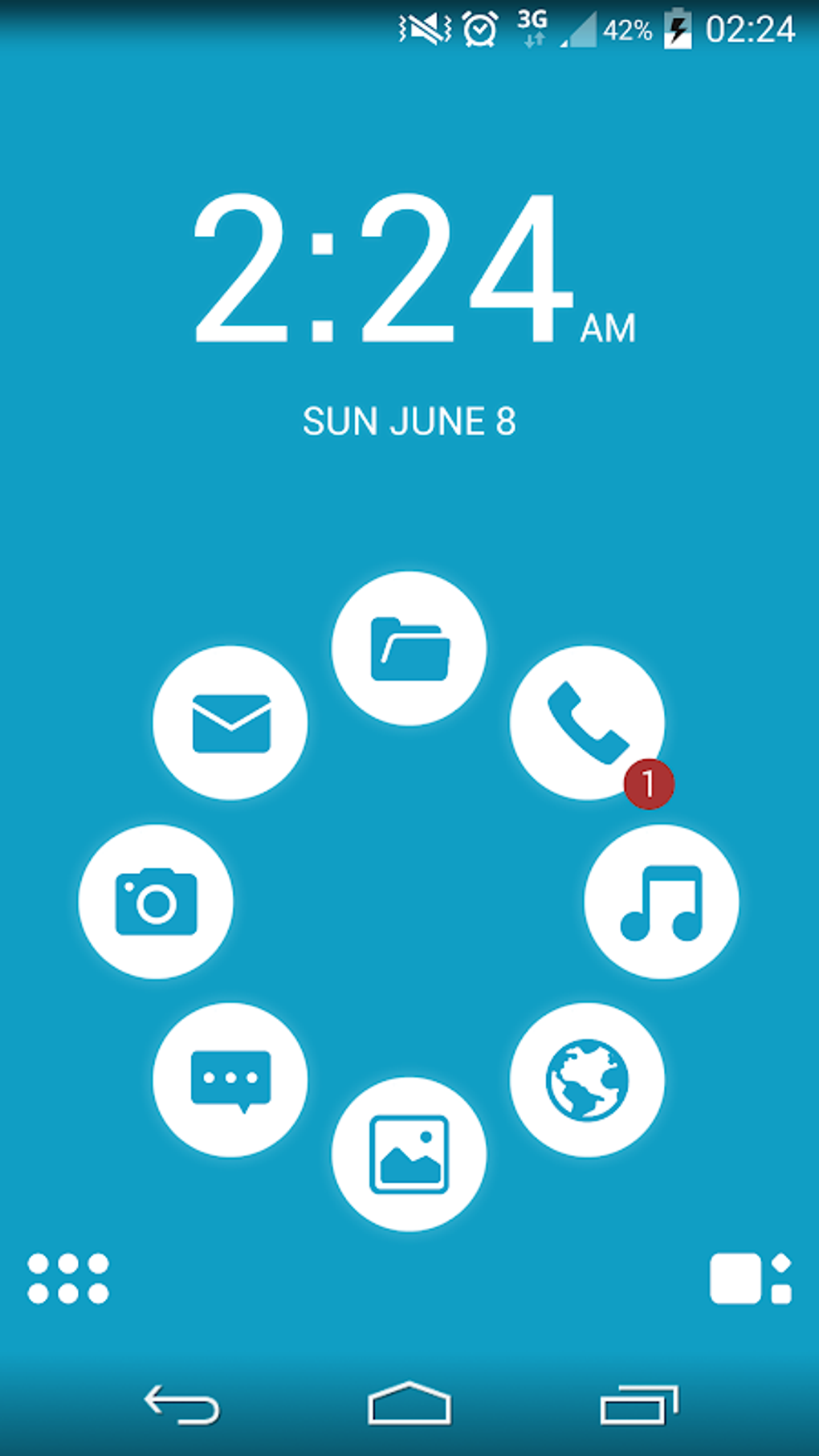Screen dimensions: 819x1456
Task: Open the Music player
Action: pyautogui.click(x=658, y=901)
